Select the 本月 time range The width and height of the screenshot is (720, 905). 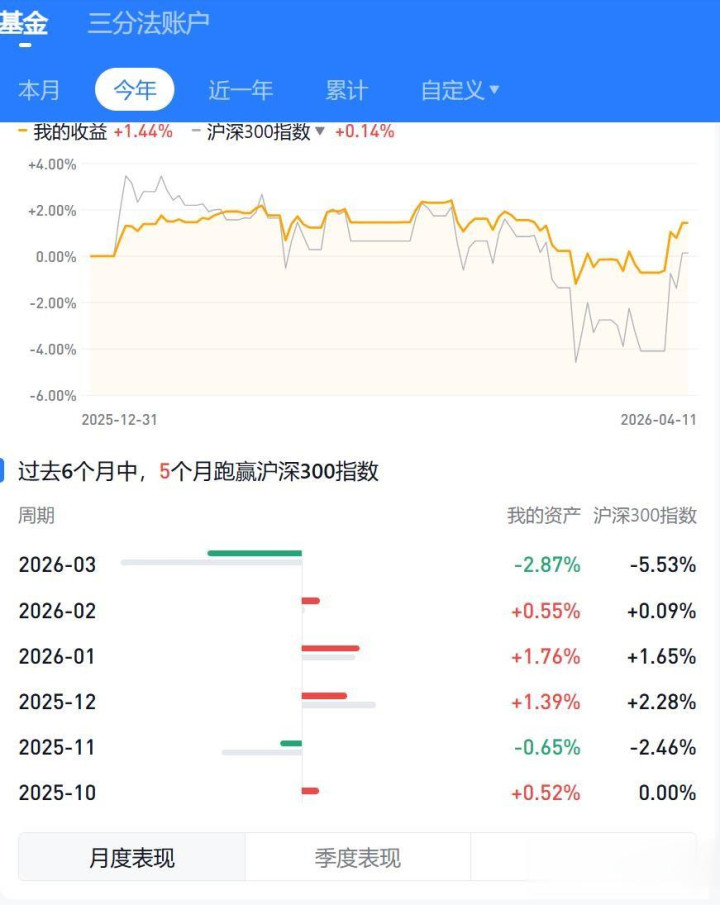39,90
